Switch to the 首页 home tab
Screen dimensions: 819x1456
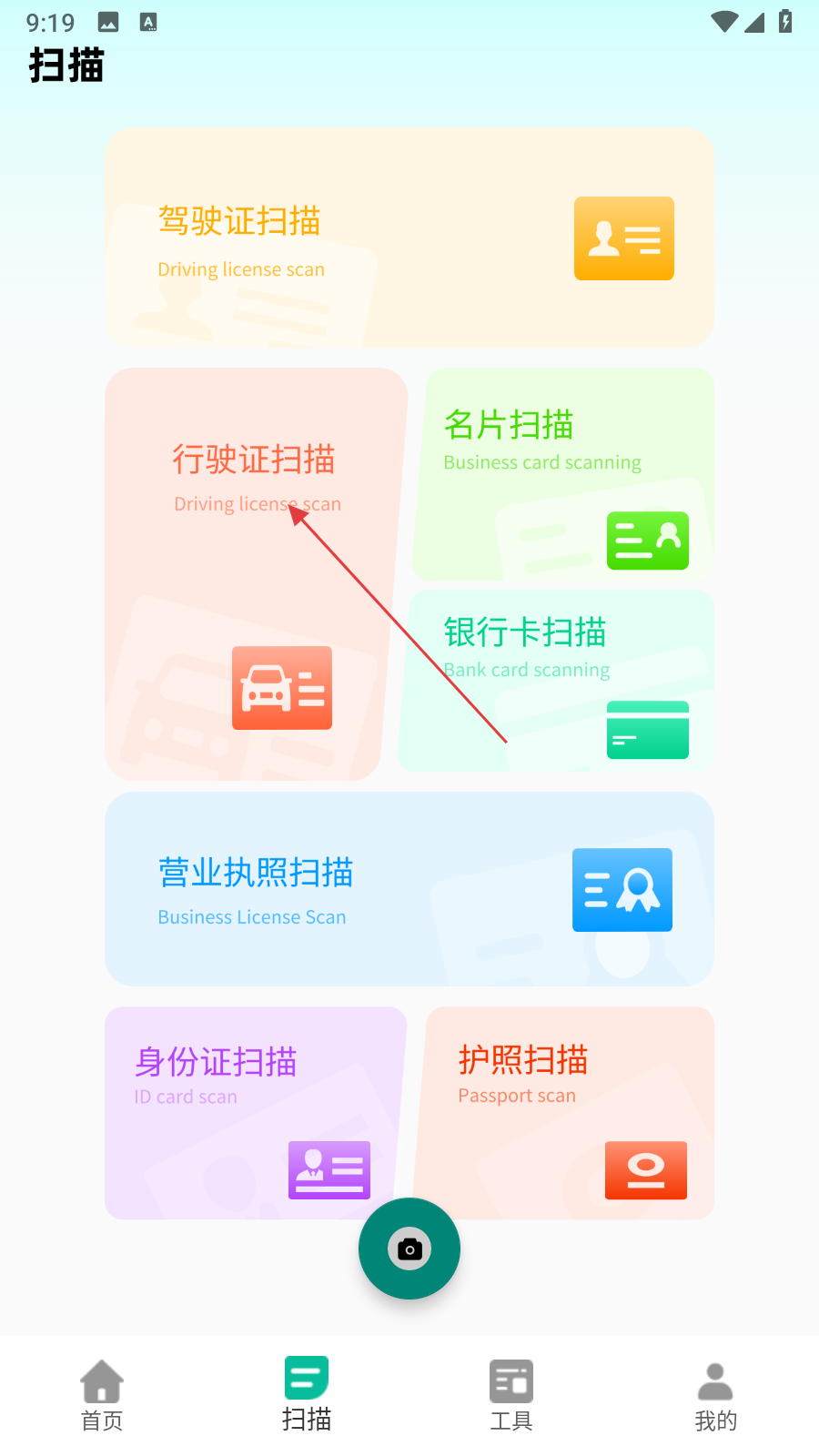coord(102,1395)
